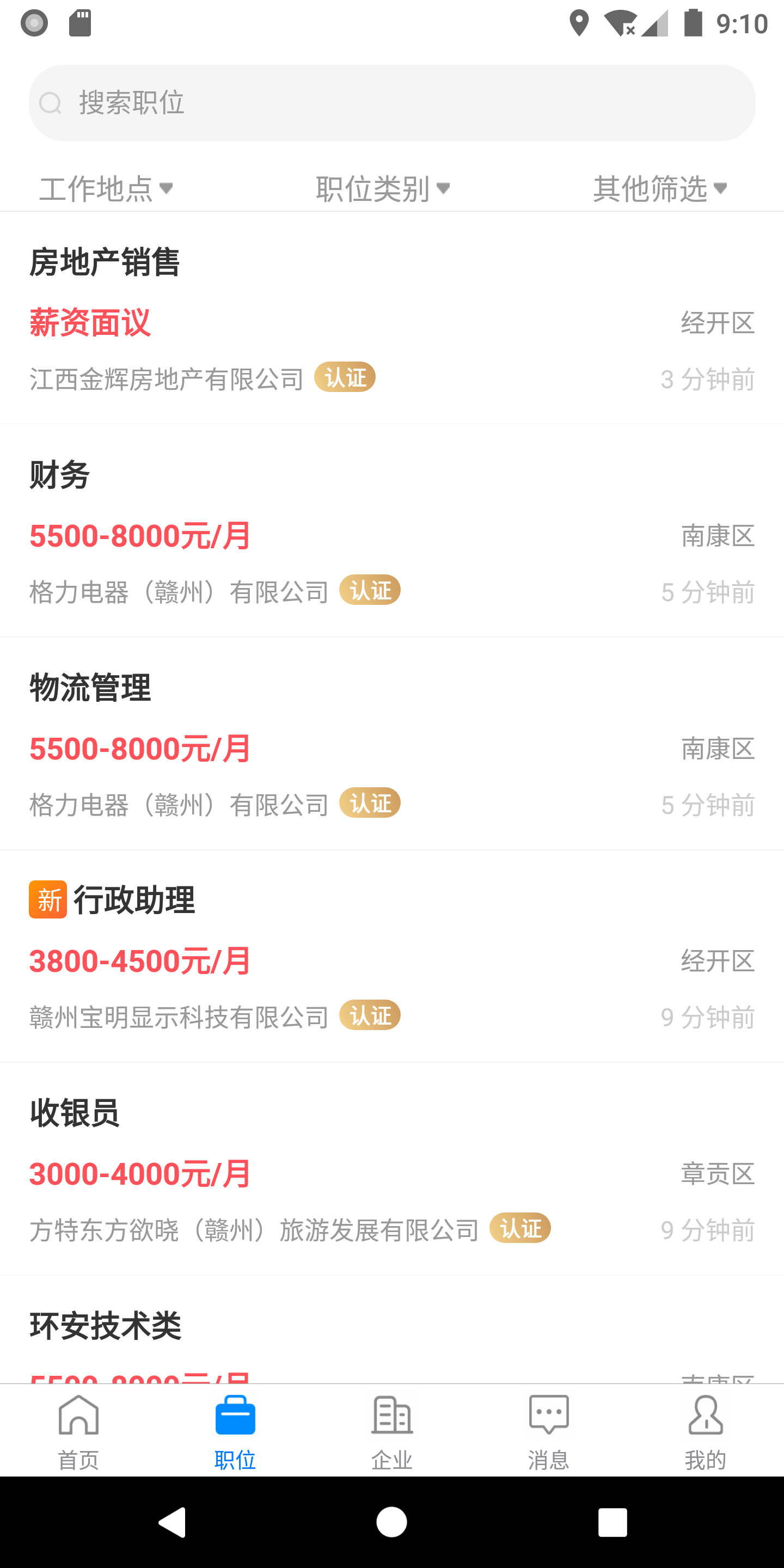Screen dimensions: 784x1568
Task: Switch to the 职位 tab
Action: point(235,1430)
